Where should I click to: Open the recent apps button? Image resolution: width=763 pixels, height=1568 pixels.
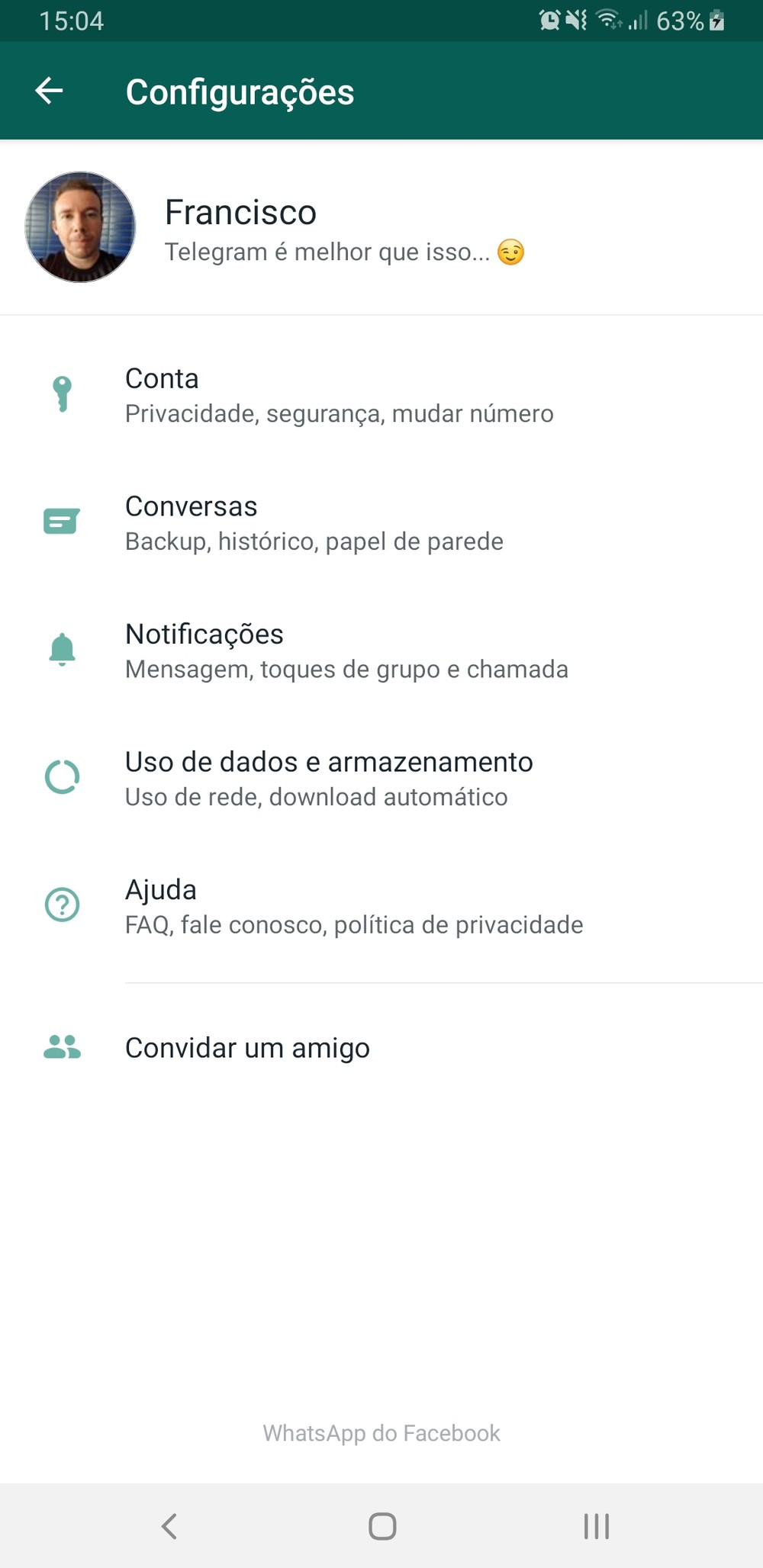click(x=596, y=1526)
